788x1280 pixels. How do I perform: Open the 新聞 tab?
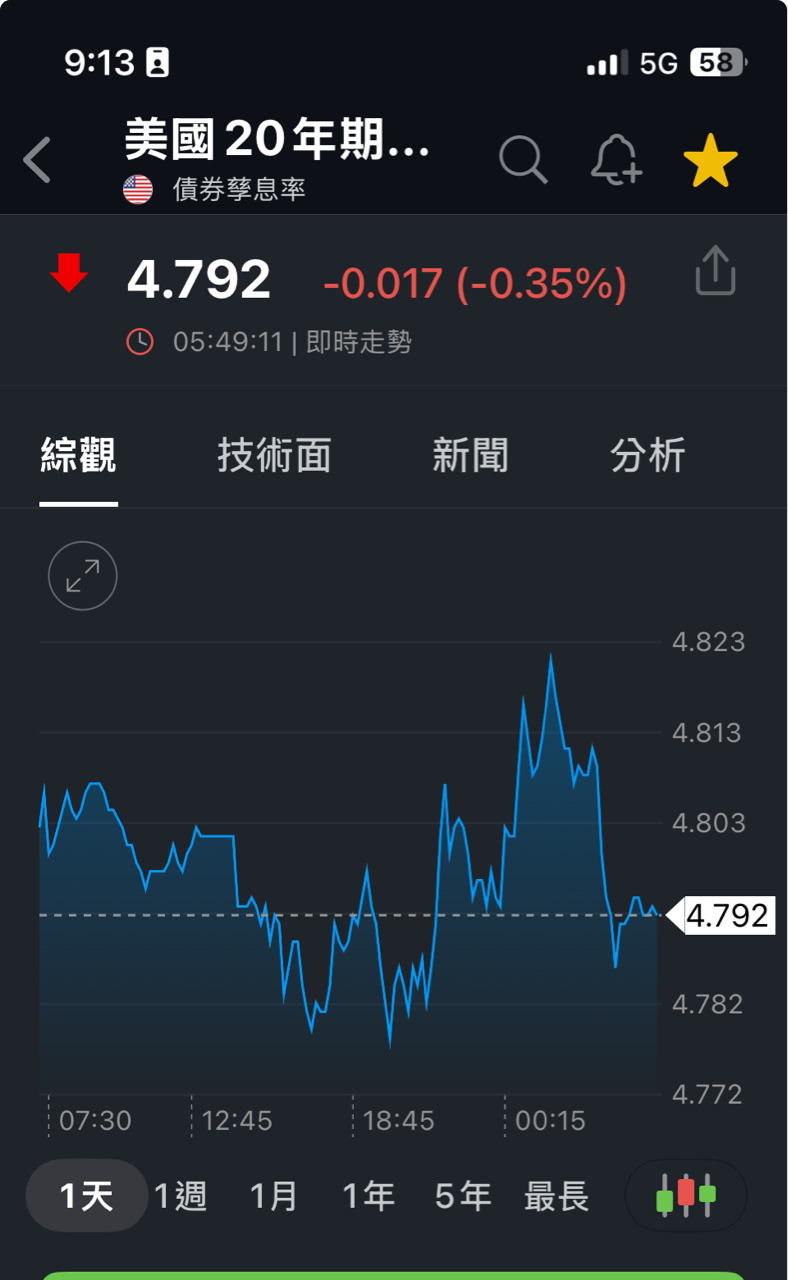[x=471, y=456]
